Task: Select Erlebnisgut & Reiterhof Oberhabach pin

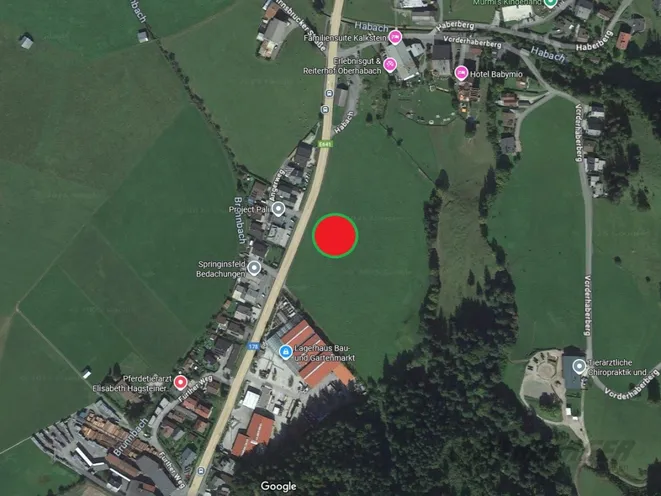Action: [x=390, y=65]
